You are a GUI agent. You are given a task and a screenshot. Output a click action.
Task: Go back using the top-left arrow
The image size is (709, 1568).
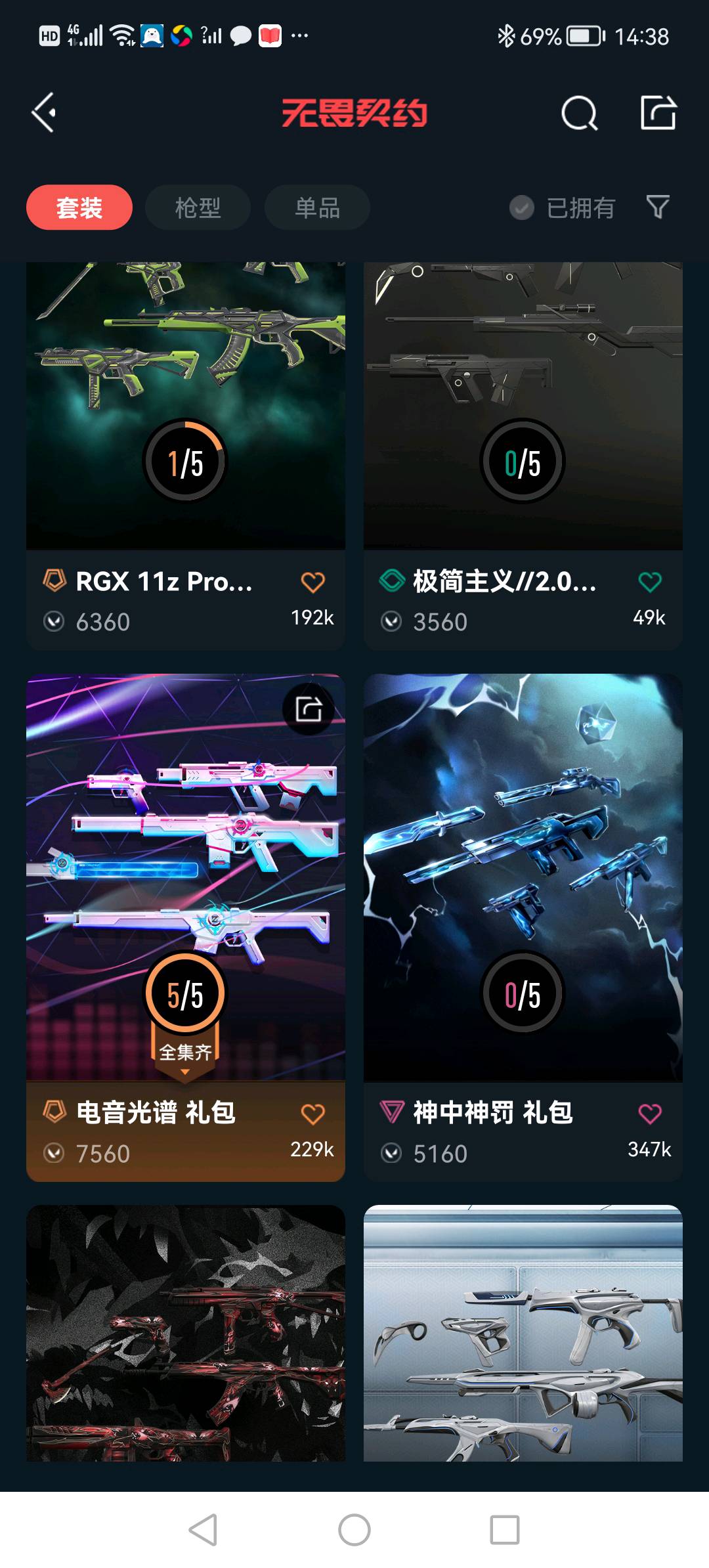[x=43, y=113]
